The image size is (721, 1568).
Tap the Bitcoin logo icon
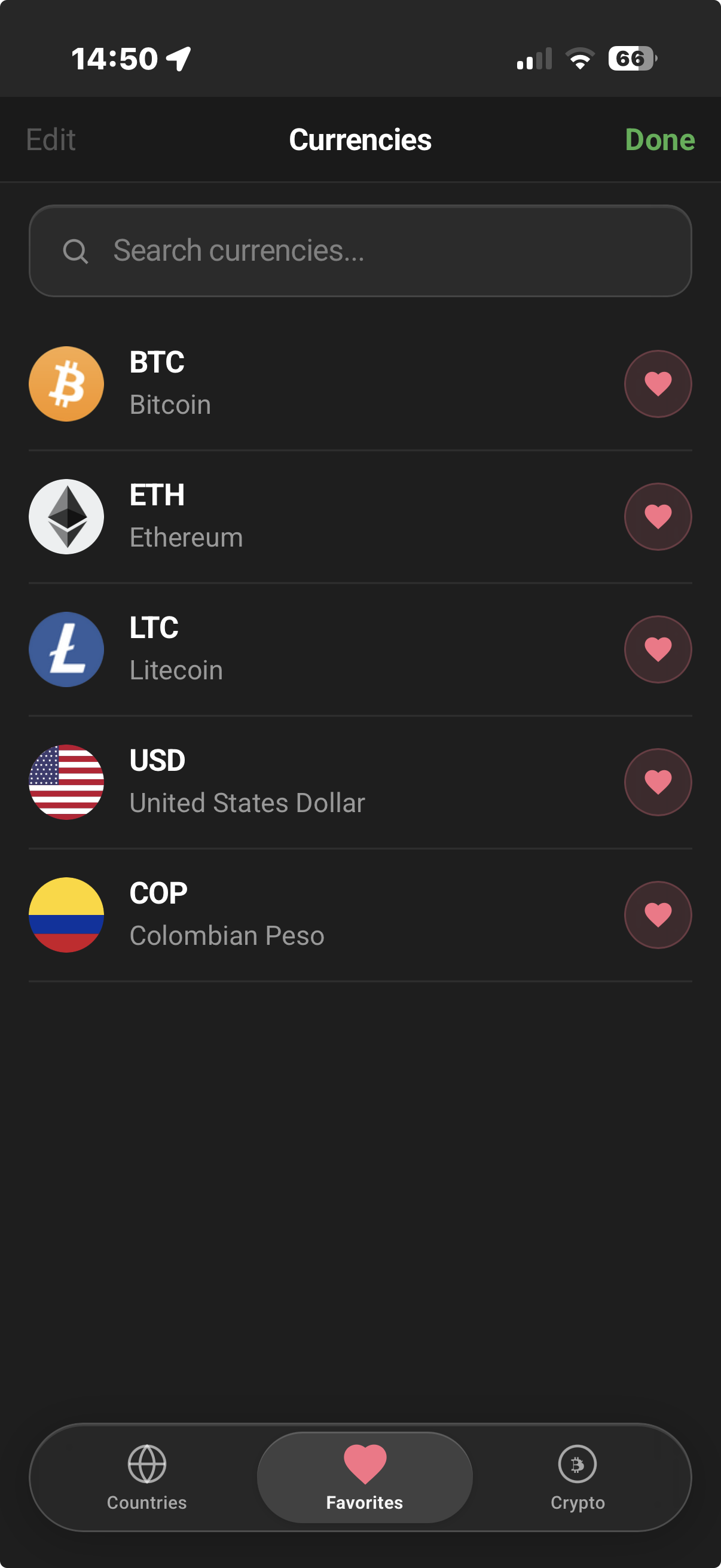[x=66, y=383]
